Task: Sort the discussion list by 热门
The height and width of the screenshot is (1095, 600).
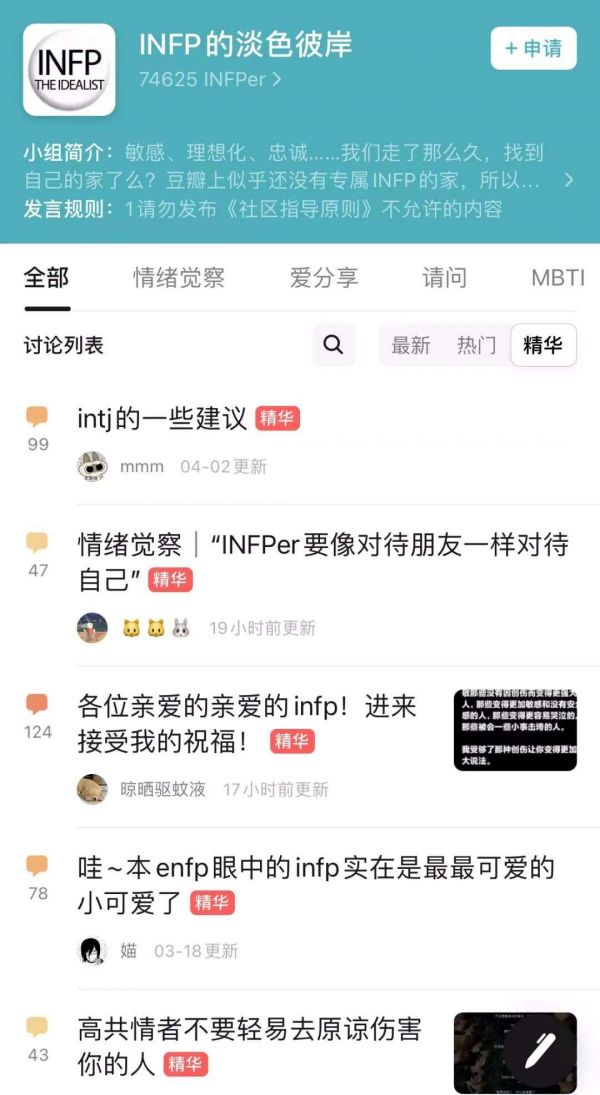Action: pyautogui.click(x=476, y=345)
